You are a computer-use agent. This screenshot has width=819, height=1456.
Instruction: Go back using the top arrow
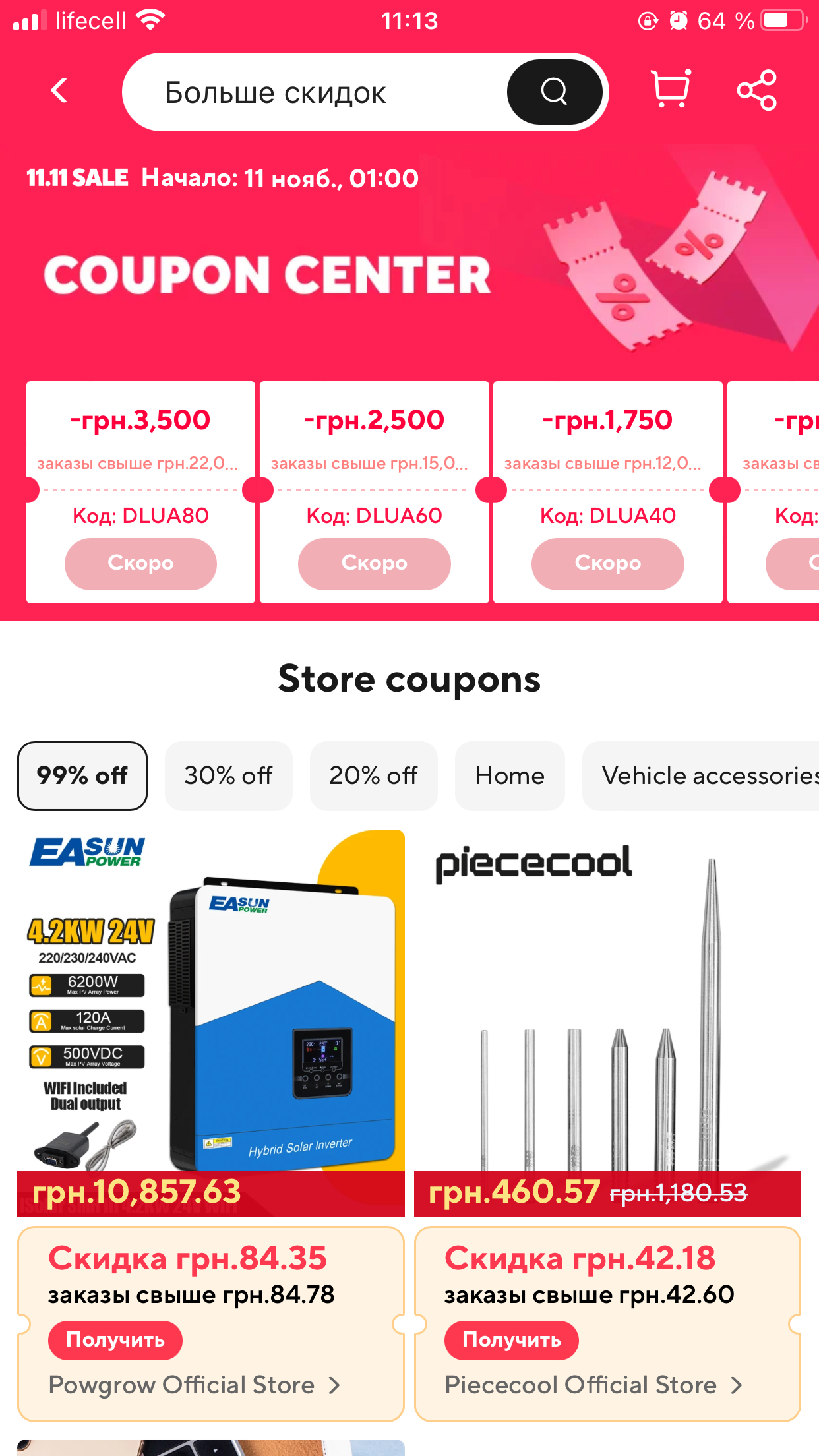point(59,91)
